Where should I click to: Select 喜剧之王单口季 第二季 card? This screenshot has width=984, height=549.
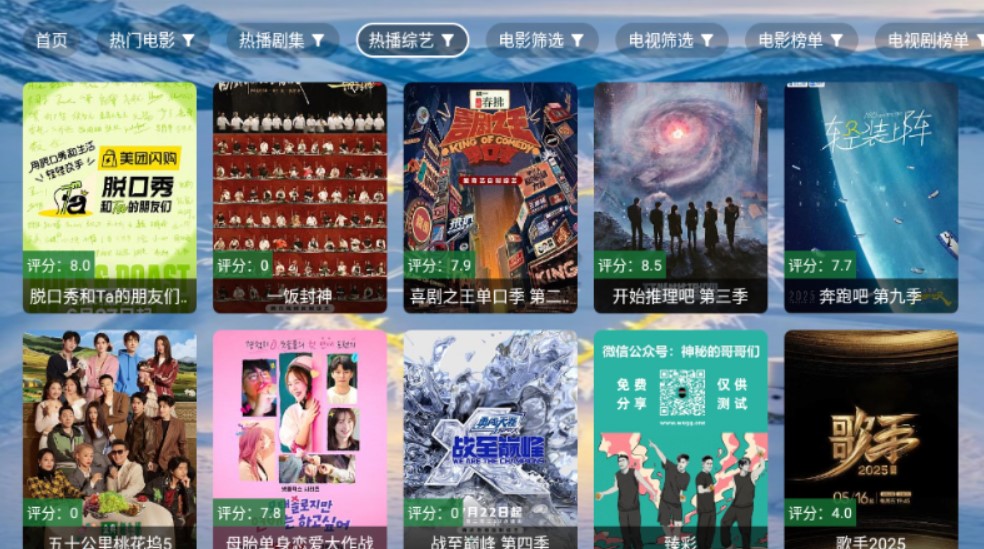point(490,197)
